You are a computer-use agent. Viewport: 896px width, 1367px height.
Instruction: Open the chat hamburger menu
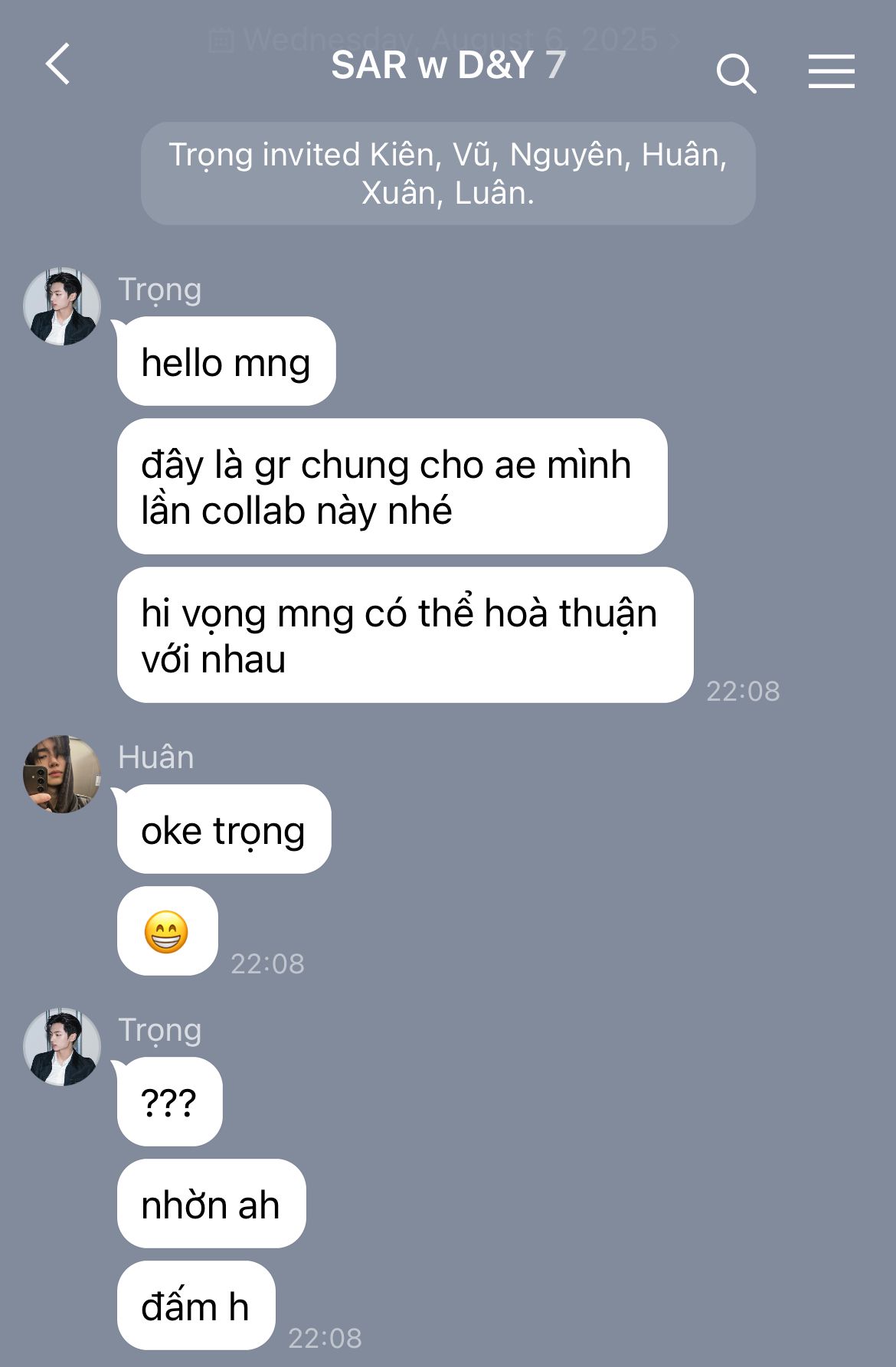pos(831,72)
